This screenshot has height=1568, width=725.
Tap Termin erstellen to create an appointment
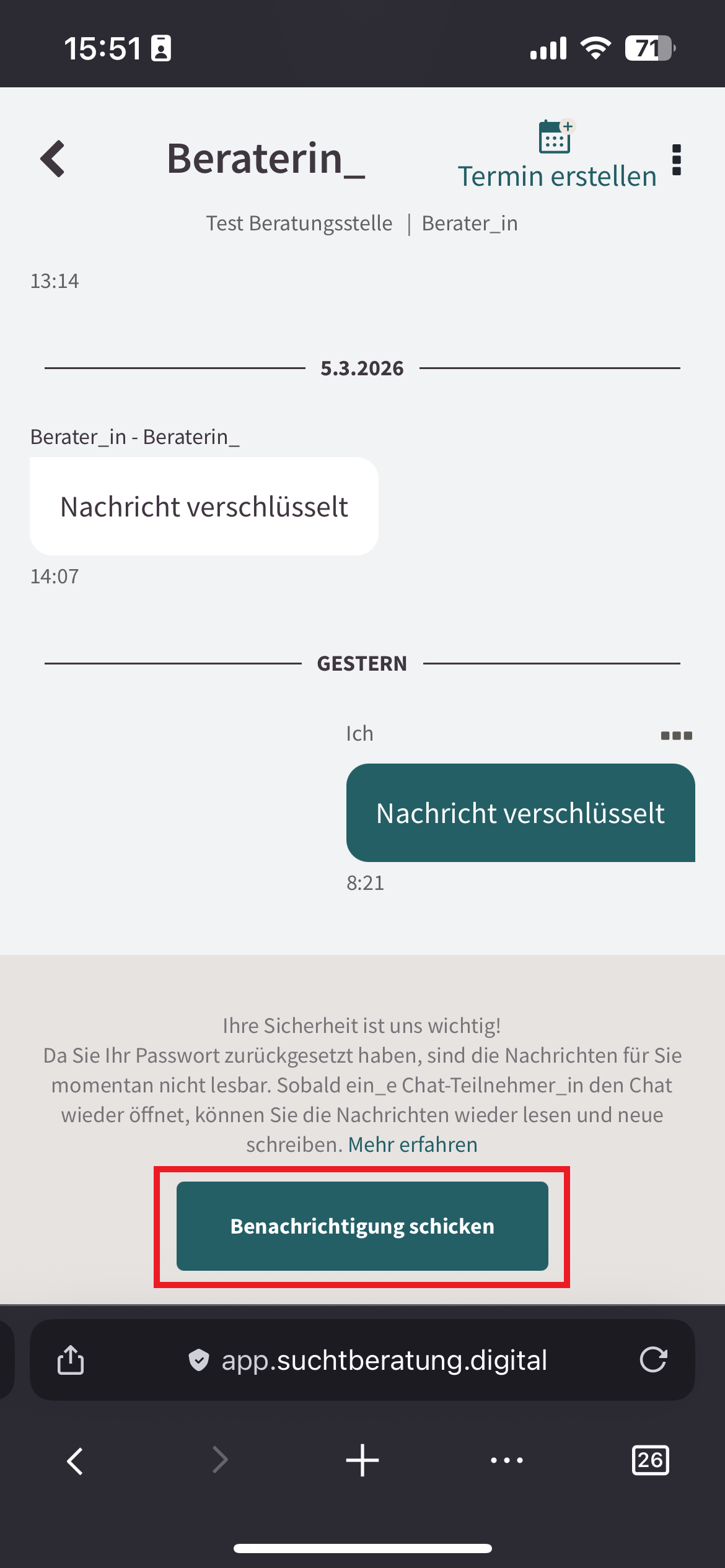(556, 156)
